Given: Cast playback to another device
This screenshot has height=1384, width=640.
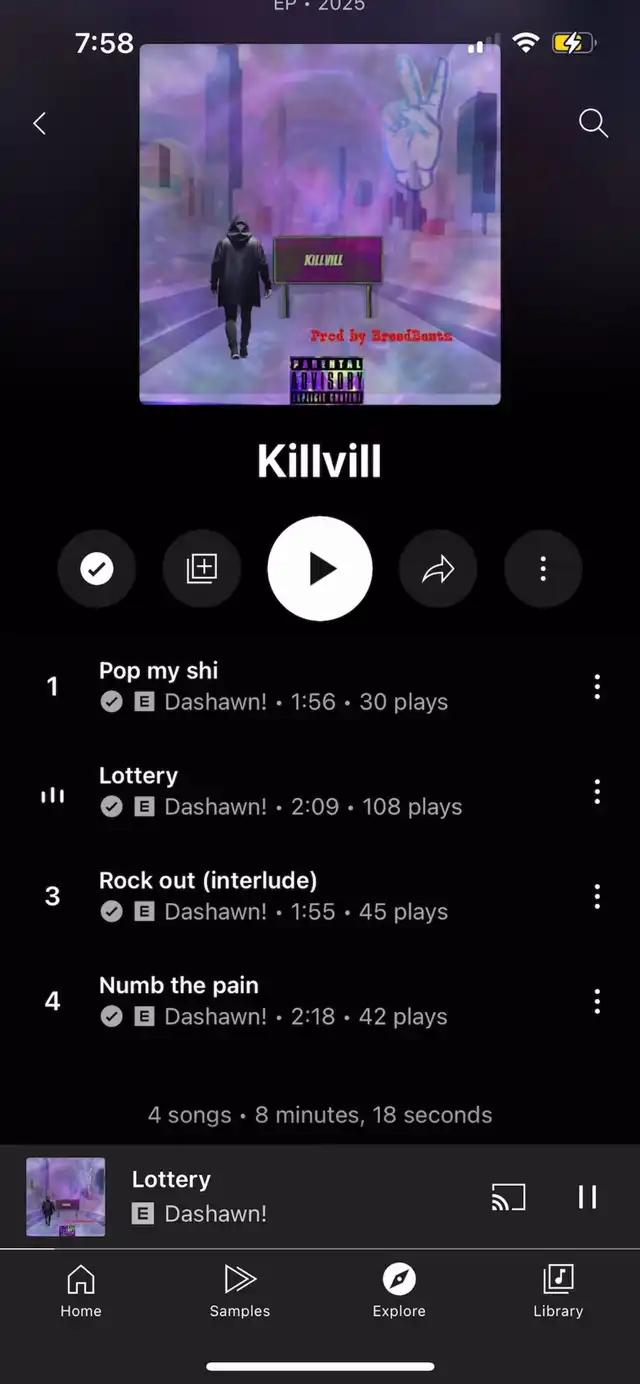Looking at the screenshot, I should click(508, 1197).
